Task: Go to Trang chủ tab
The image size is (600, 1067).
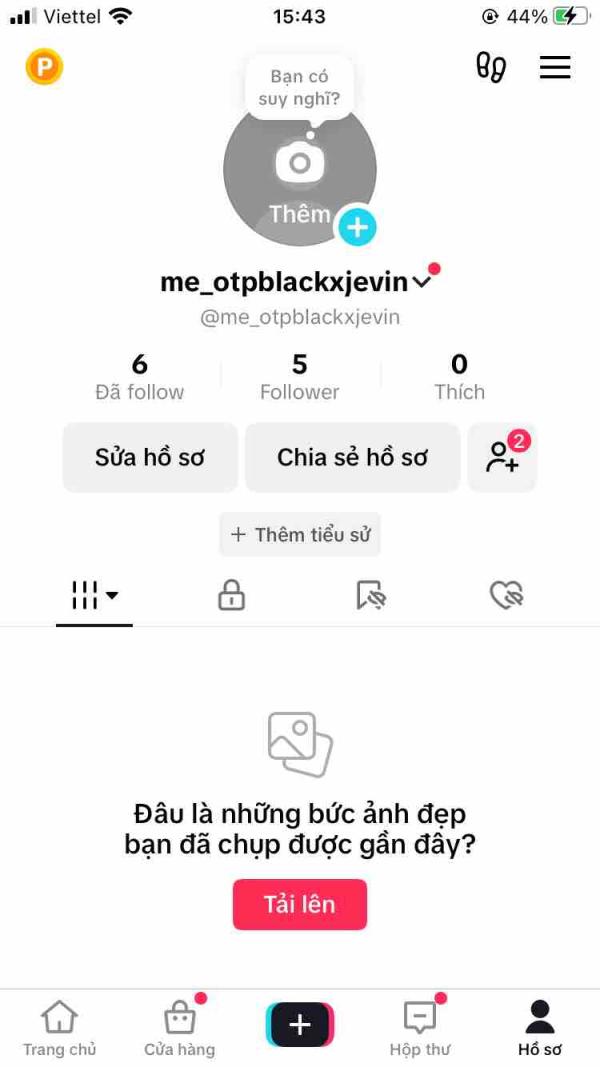Action: coord(59,1028)
